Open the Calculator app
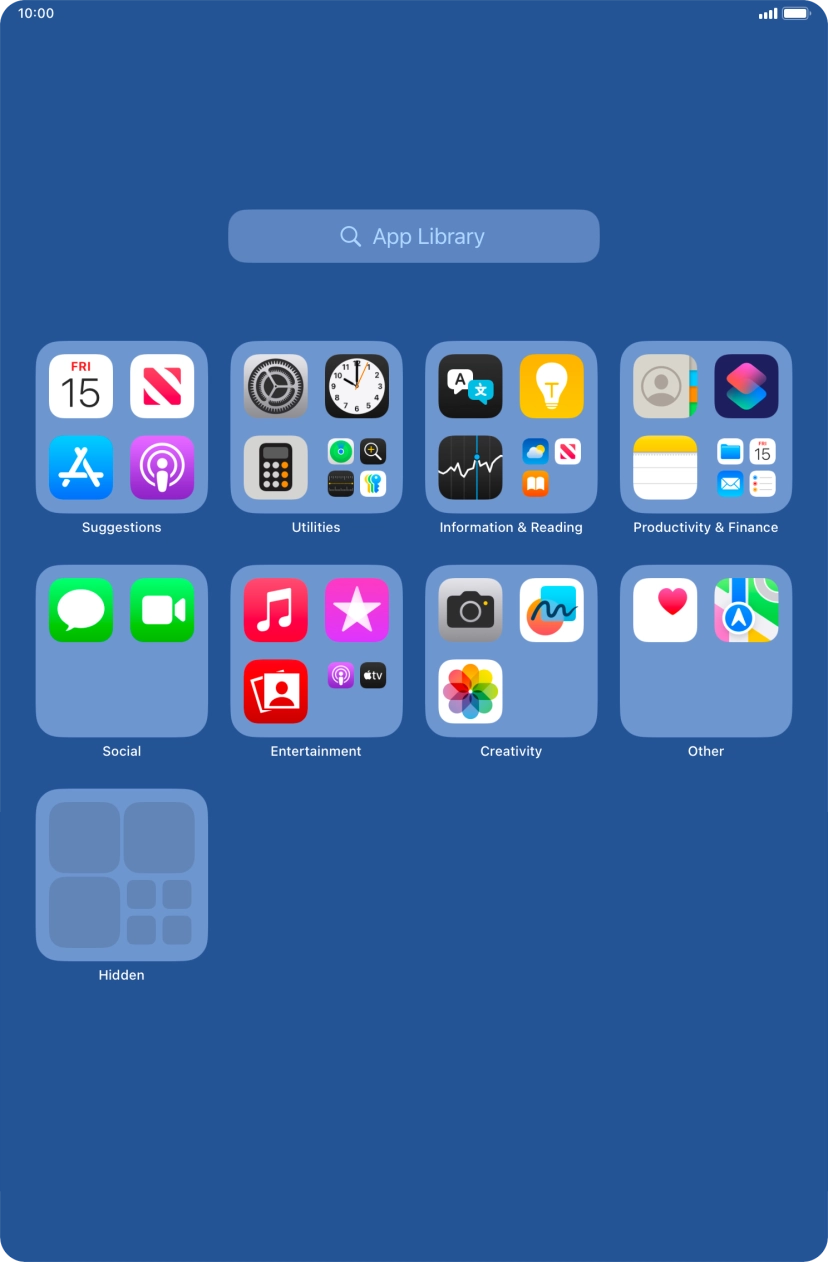 [x=275, y=468]
